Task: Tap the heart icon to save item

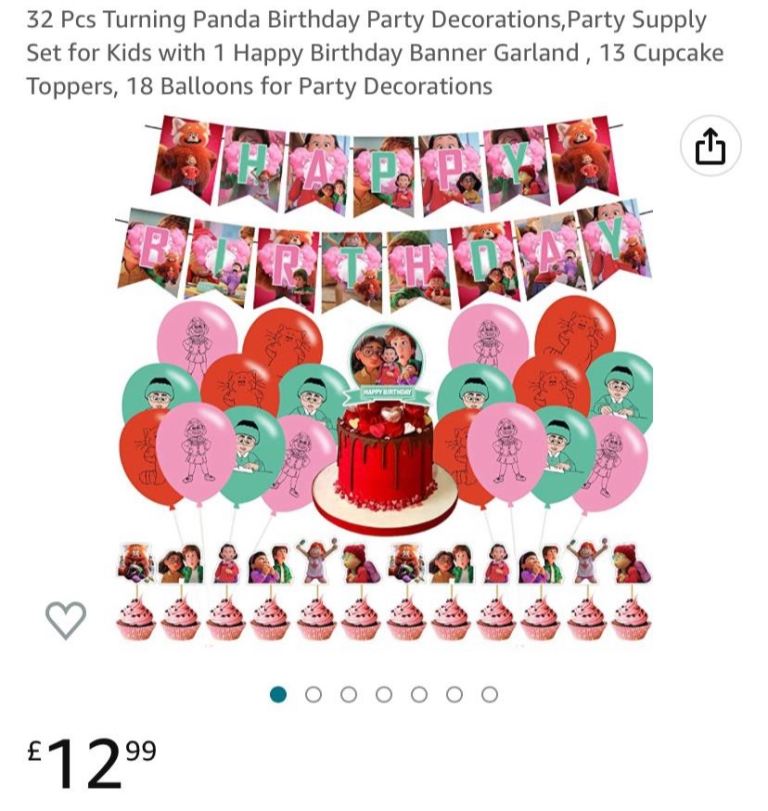Action: tap(65, 619)
